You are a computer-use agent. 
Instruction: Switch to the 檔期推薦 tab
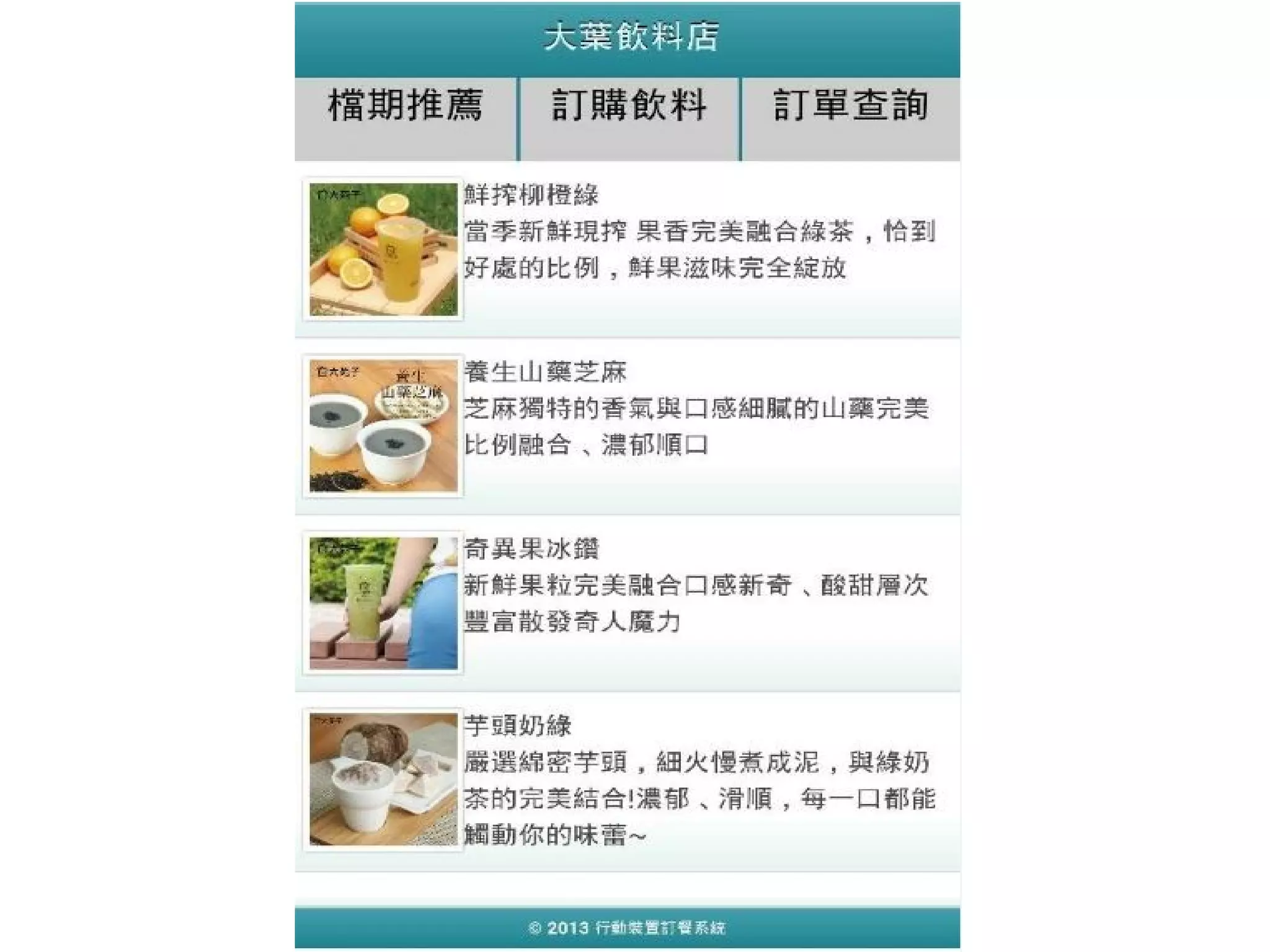[x=406, y=119]
